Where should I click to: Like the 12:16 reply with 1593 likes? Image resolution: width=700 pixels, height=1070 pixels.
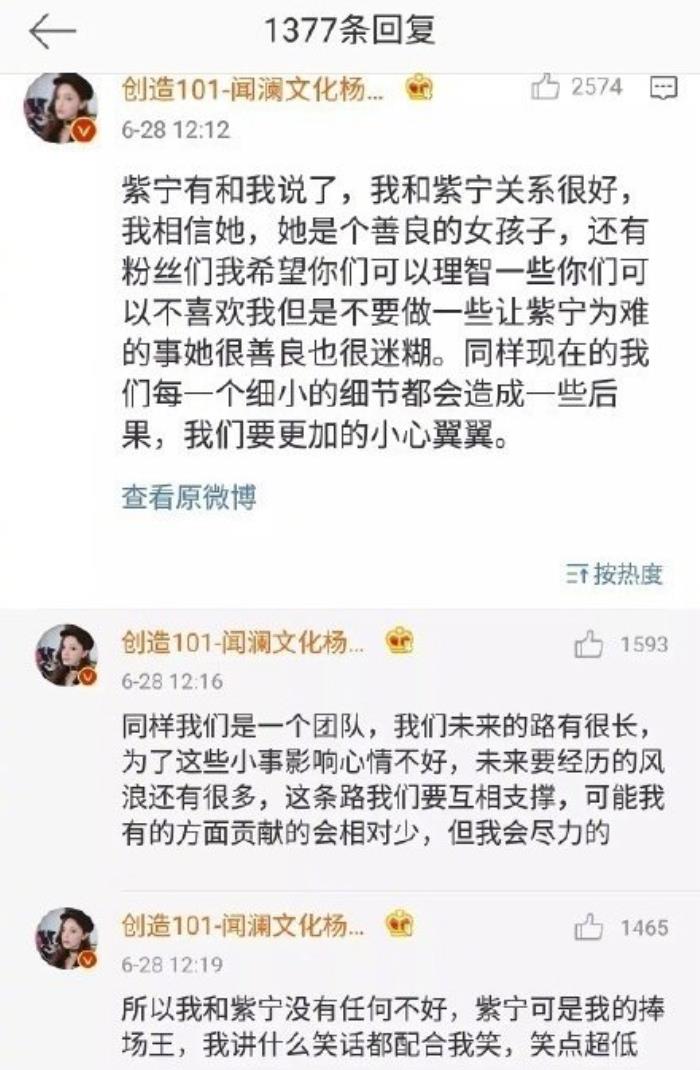(x=588, y=645)
